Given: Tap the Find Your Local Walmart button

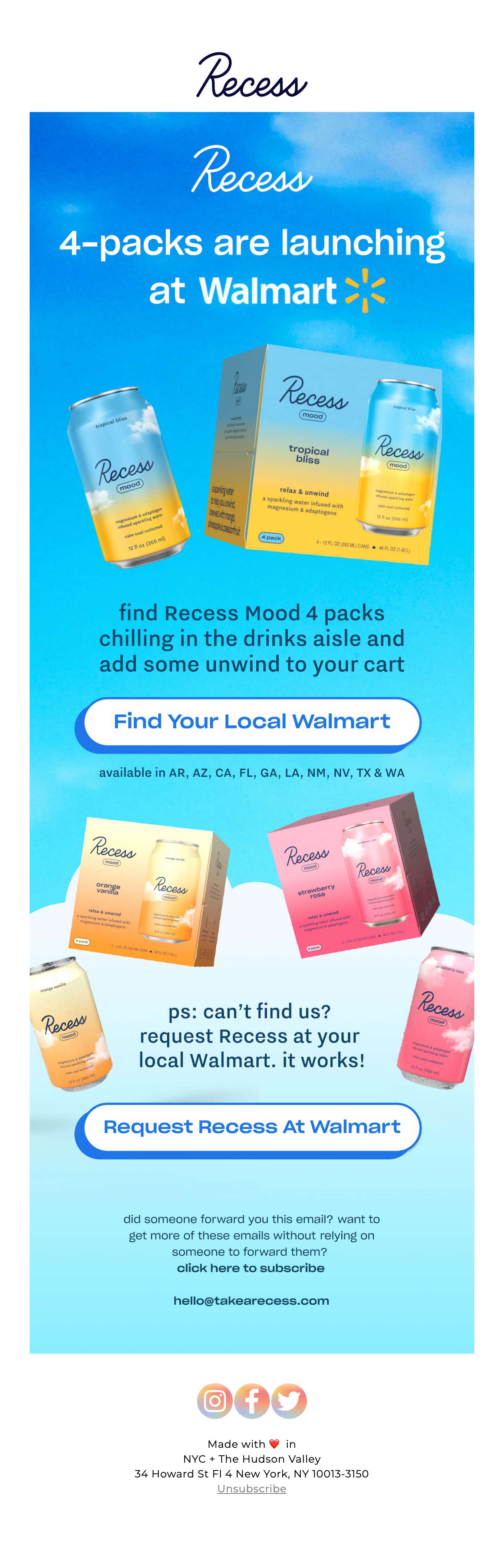Looking at the screenshot, I should click(252, 721).
